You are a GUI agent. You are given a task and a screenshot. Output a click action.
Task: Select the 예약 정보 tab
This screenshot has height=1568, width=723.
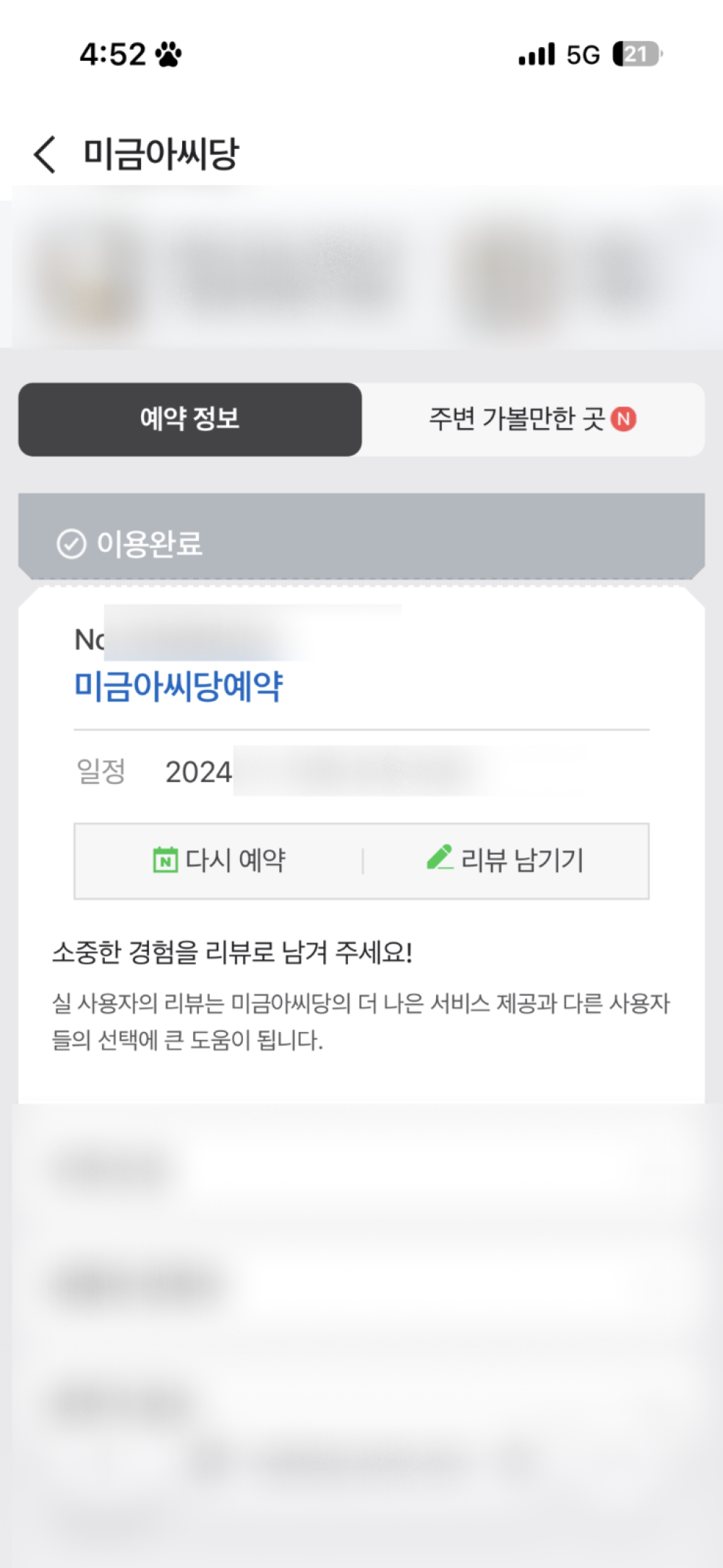(x=189, y=419)
